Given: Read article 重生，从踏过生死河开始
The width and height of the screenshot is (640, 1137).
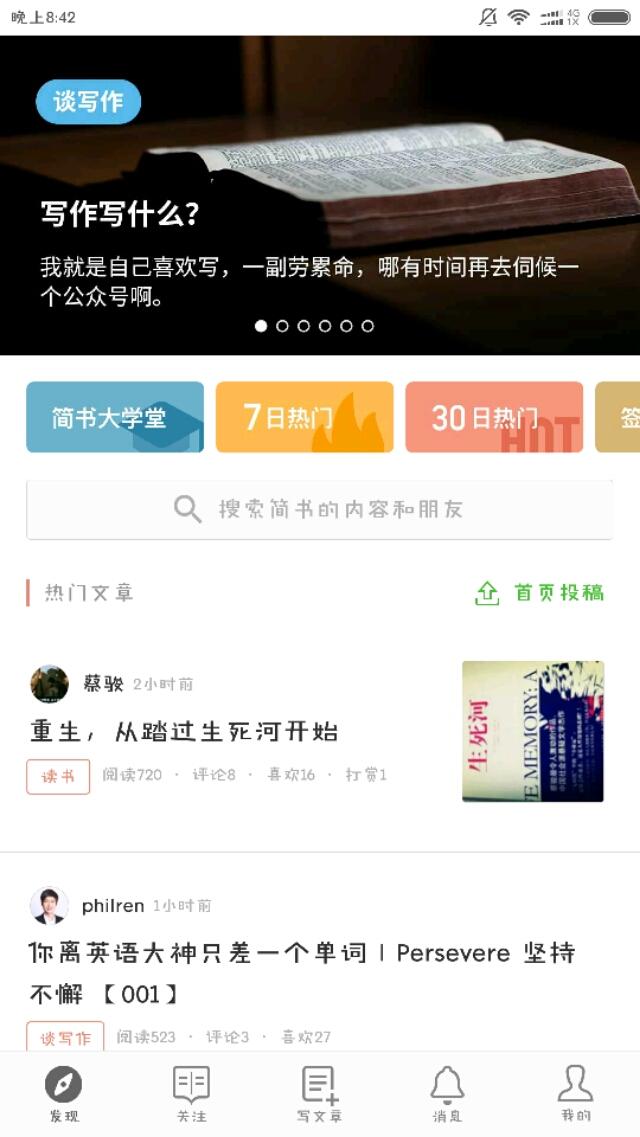Looking at the screenshot, I should (185, 732).
